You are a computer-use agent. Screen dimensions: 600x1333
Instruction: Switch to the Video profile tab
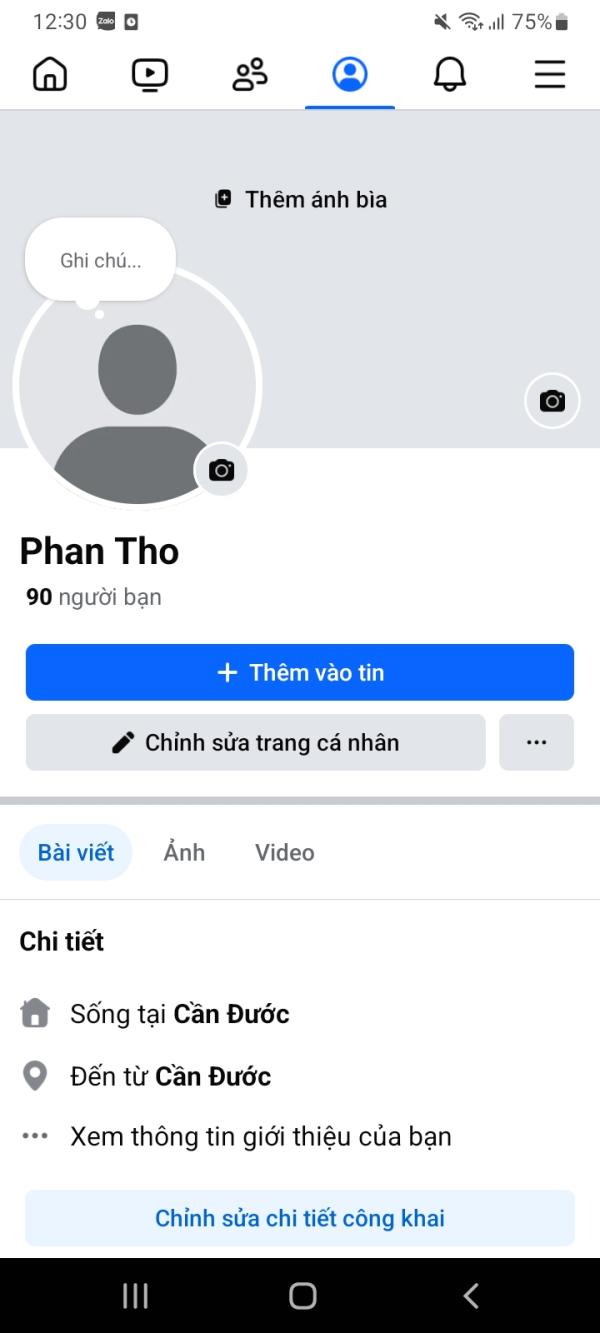[284, 852]
